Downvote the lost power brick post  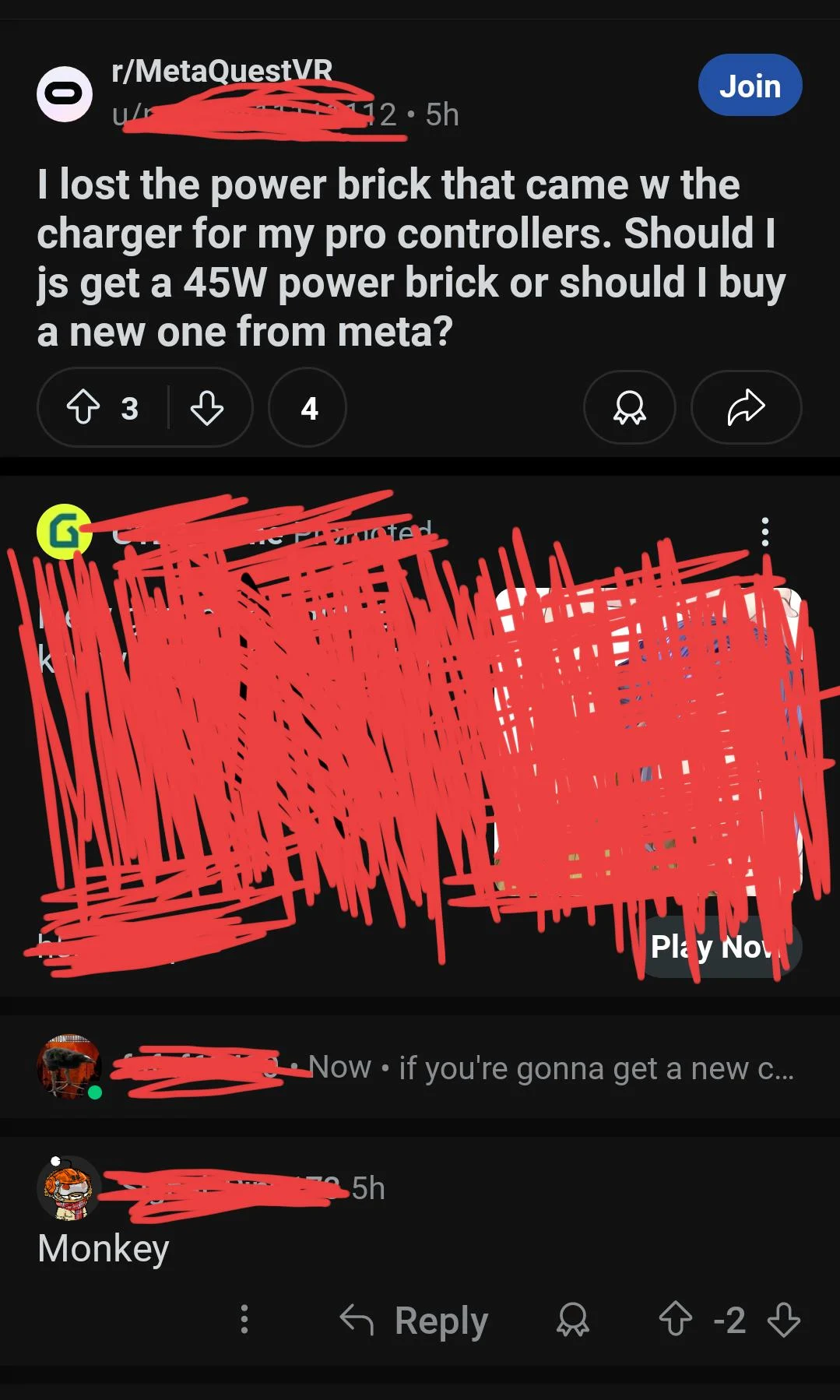[x=206, y=407]
